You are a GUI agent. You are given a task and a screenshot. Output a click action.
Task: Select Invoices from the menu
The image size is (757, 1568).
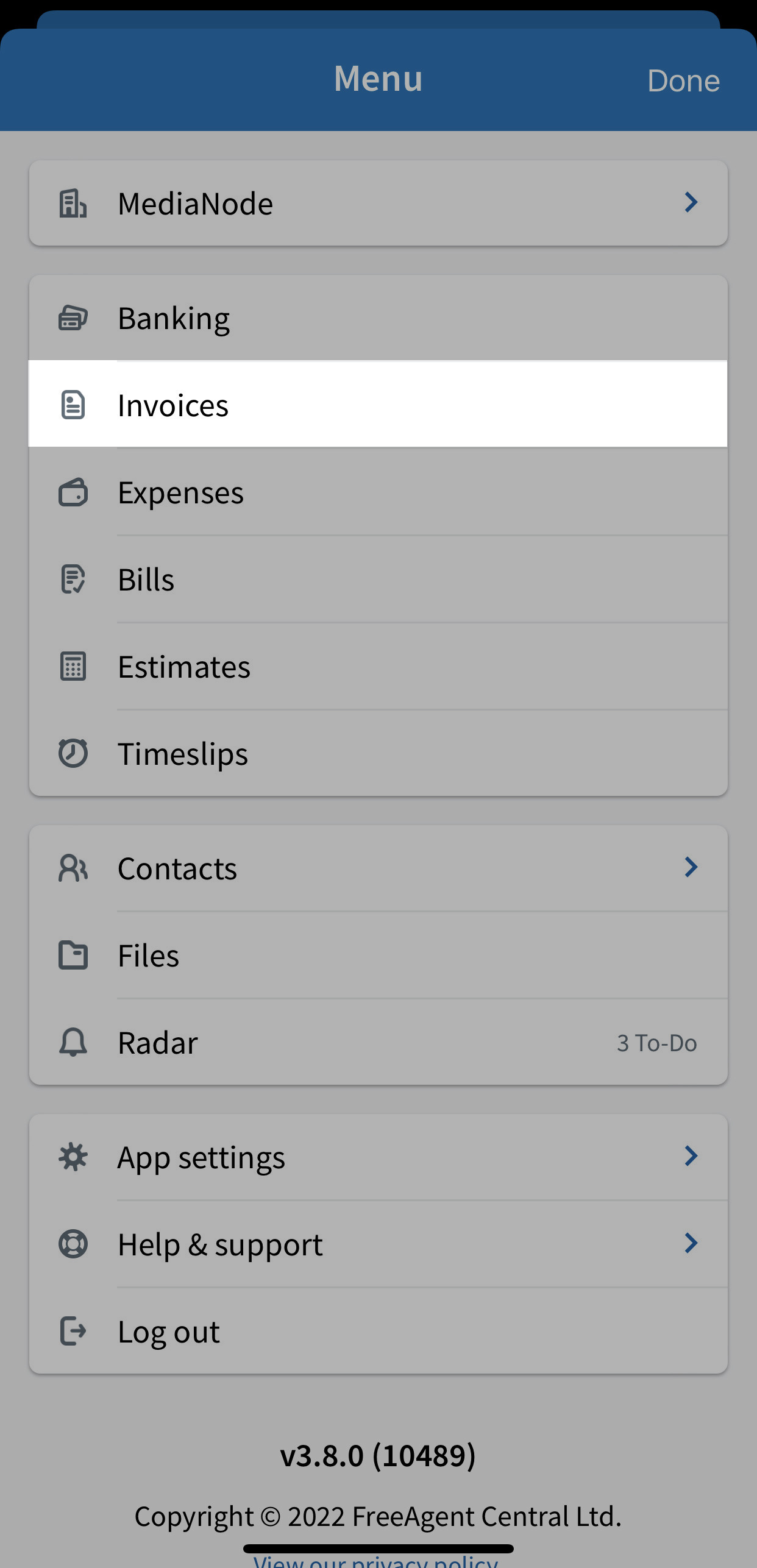coord(172,405)
